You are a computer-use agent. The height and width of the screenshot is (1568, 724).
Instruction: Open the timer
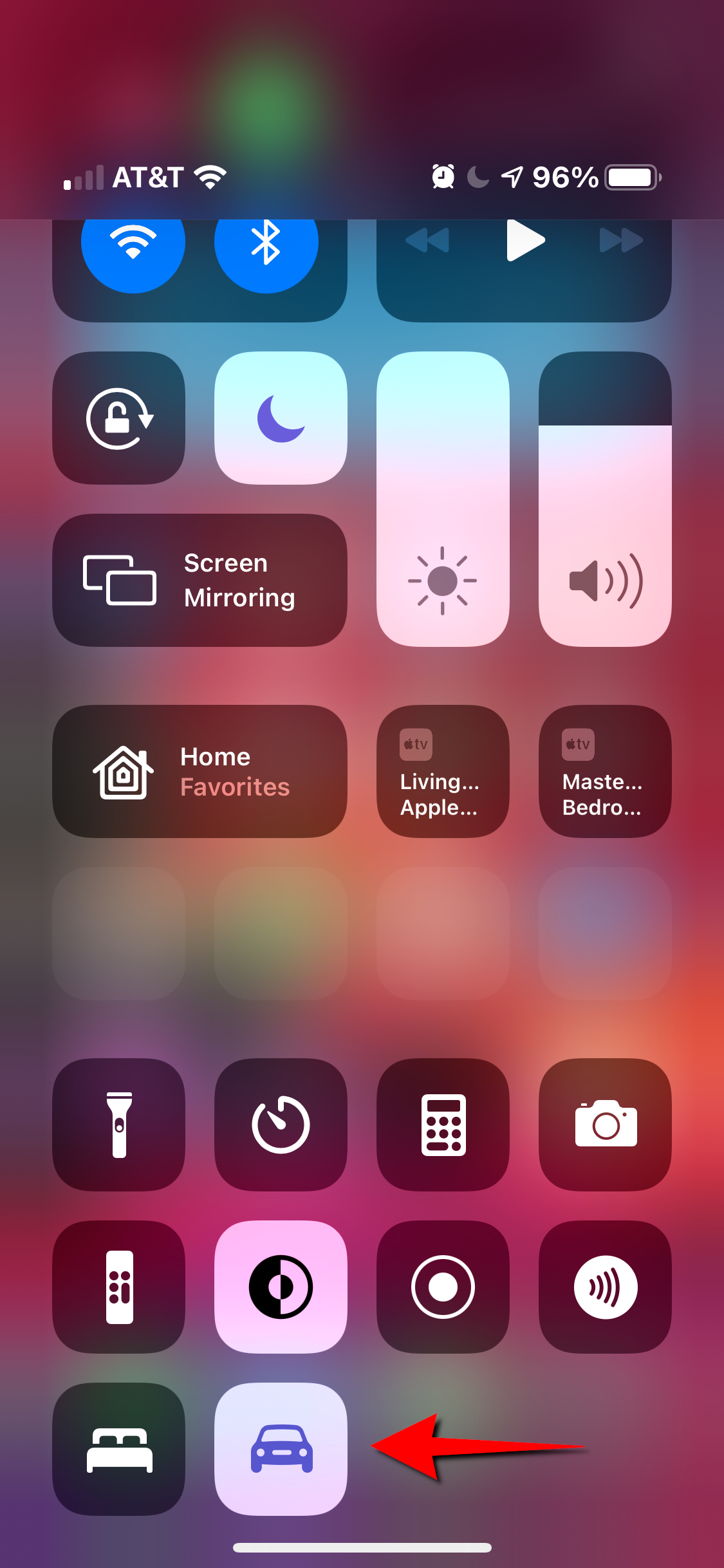[281, 1125]
